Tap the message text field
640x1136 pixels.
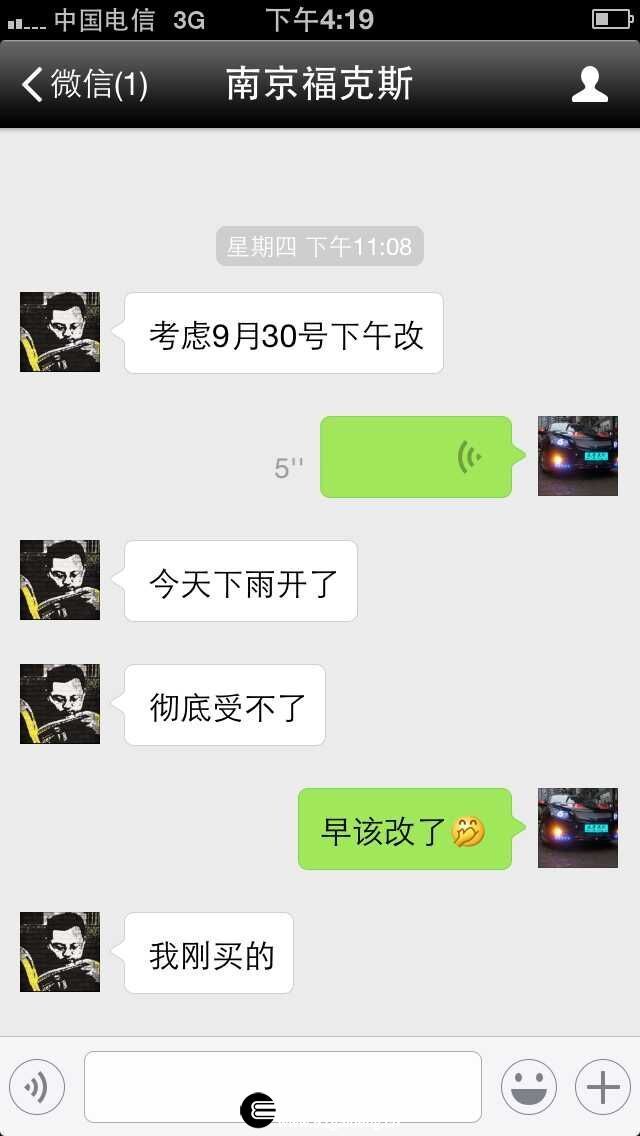(283, 1087)
